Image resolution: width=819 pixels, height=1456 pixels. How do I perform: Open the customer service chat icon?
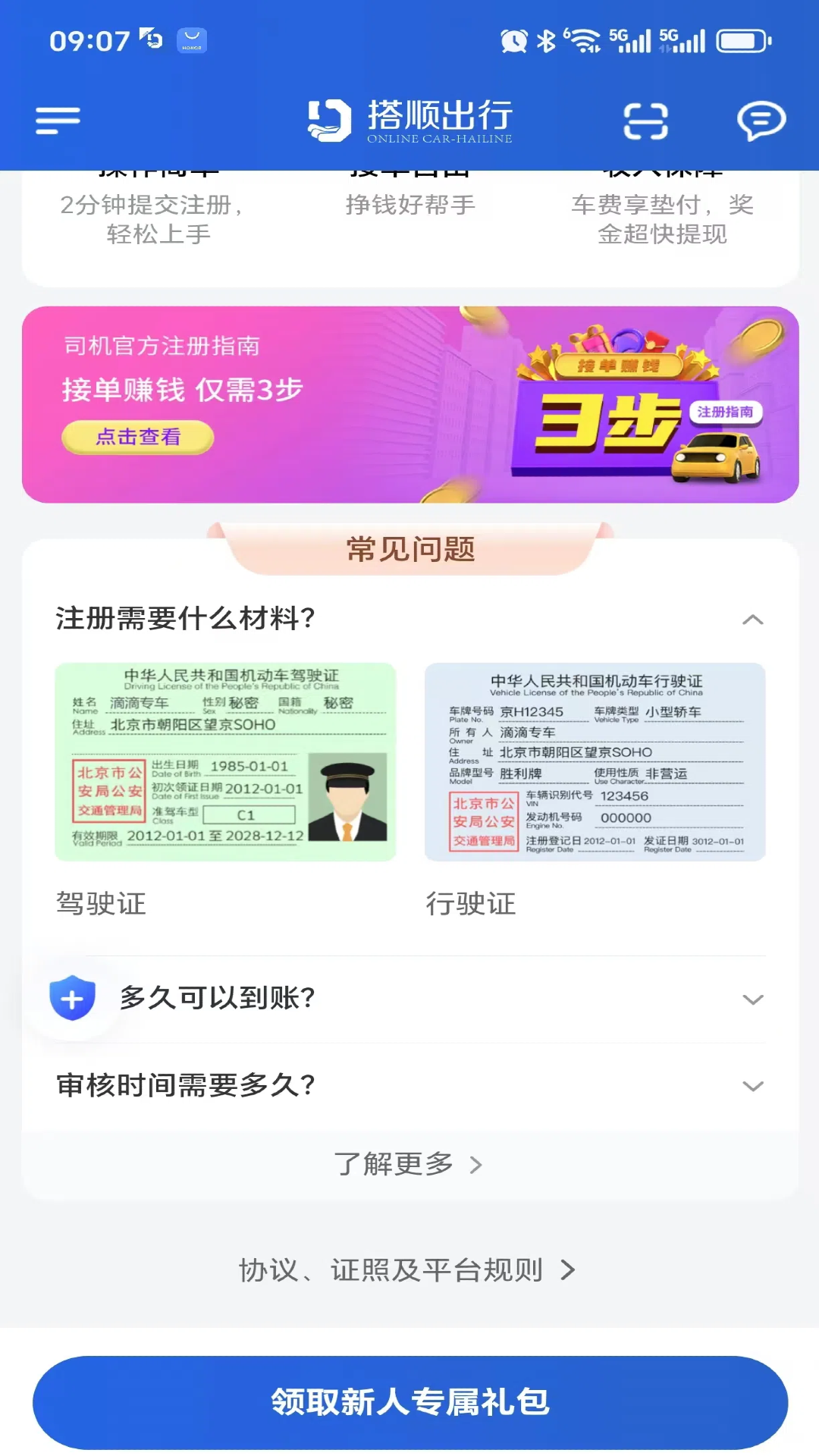(761, 120)
